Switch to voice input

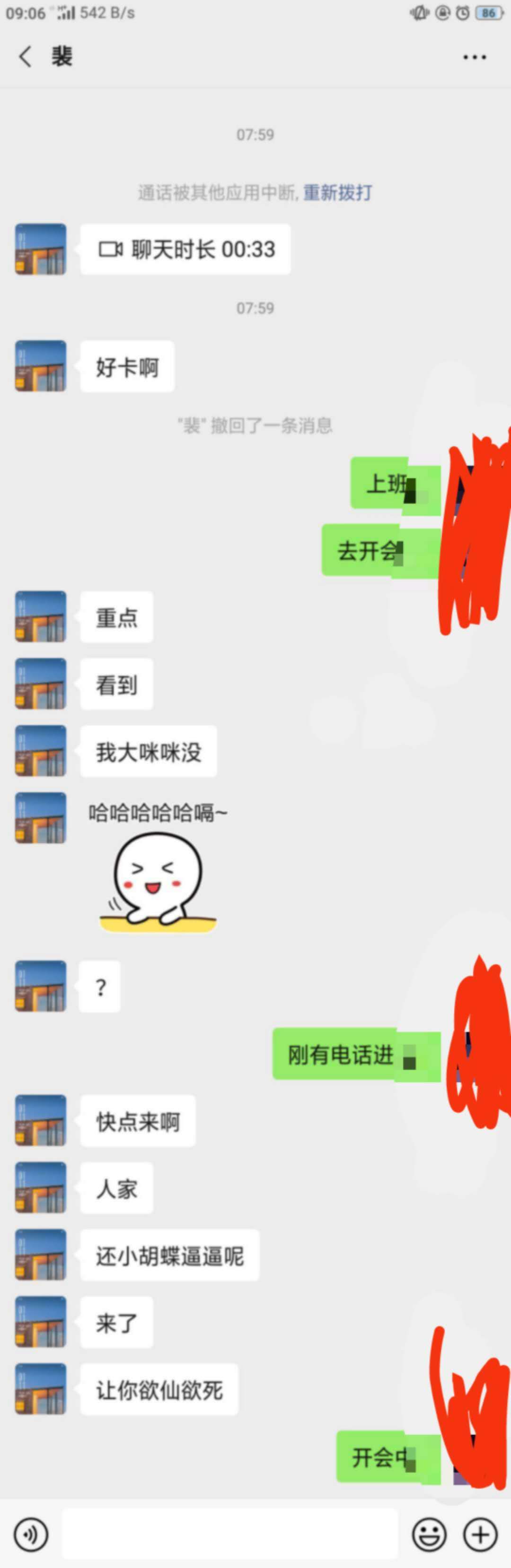pos(30,1534)
